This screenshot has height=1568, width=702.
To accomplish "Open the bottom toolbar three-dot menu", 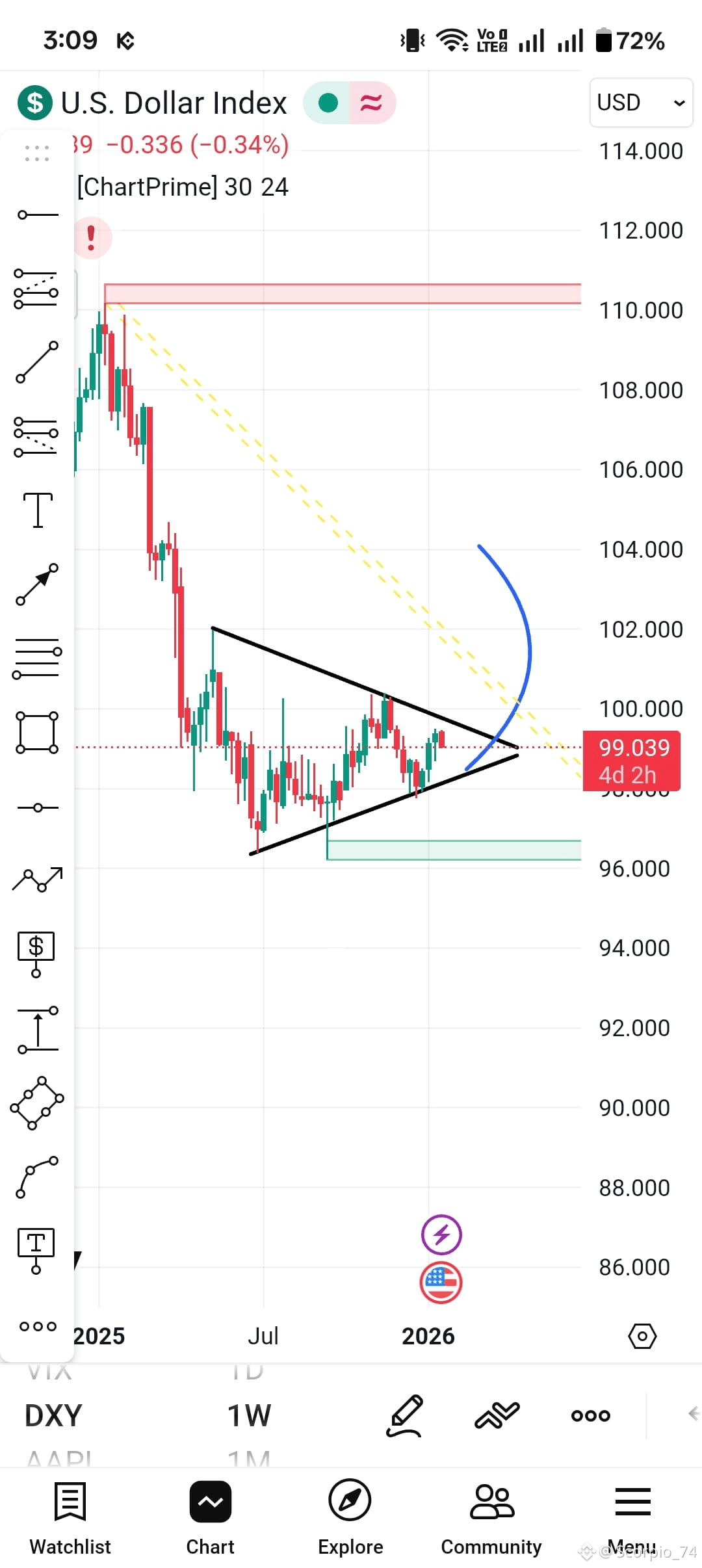I will click(x=590, y=1415).
